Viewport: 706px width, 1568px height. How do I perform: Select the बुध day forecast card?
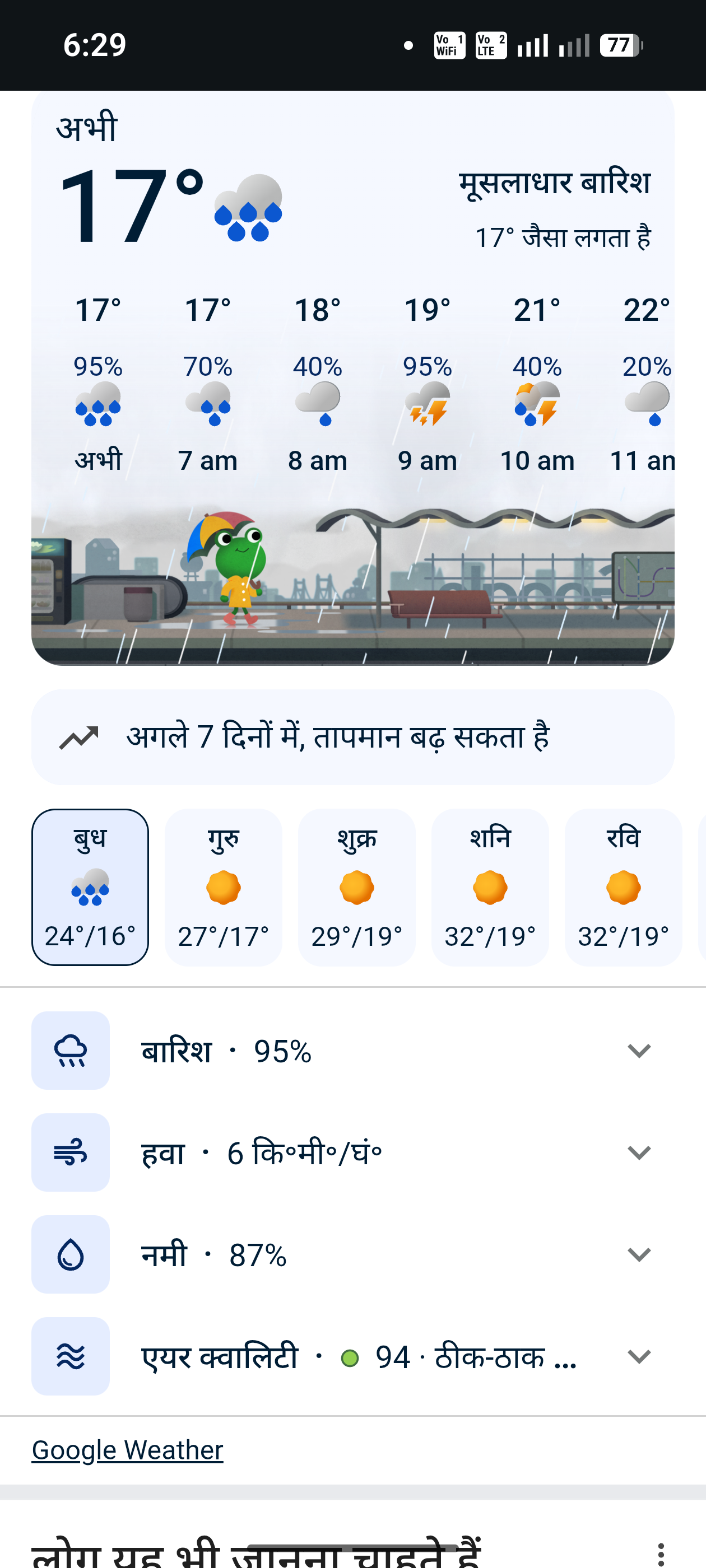90,887
